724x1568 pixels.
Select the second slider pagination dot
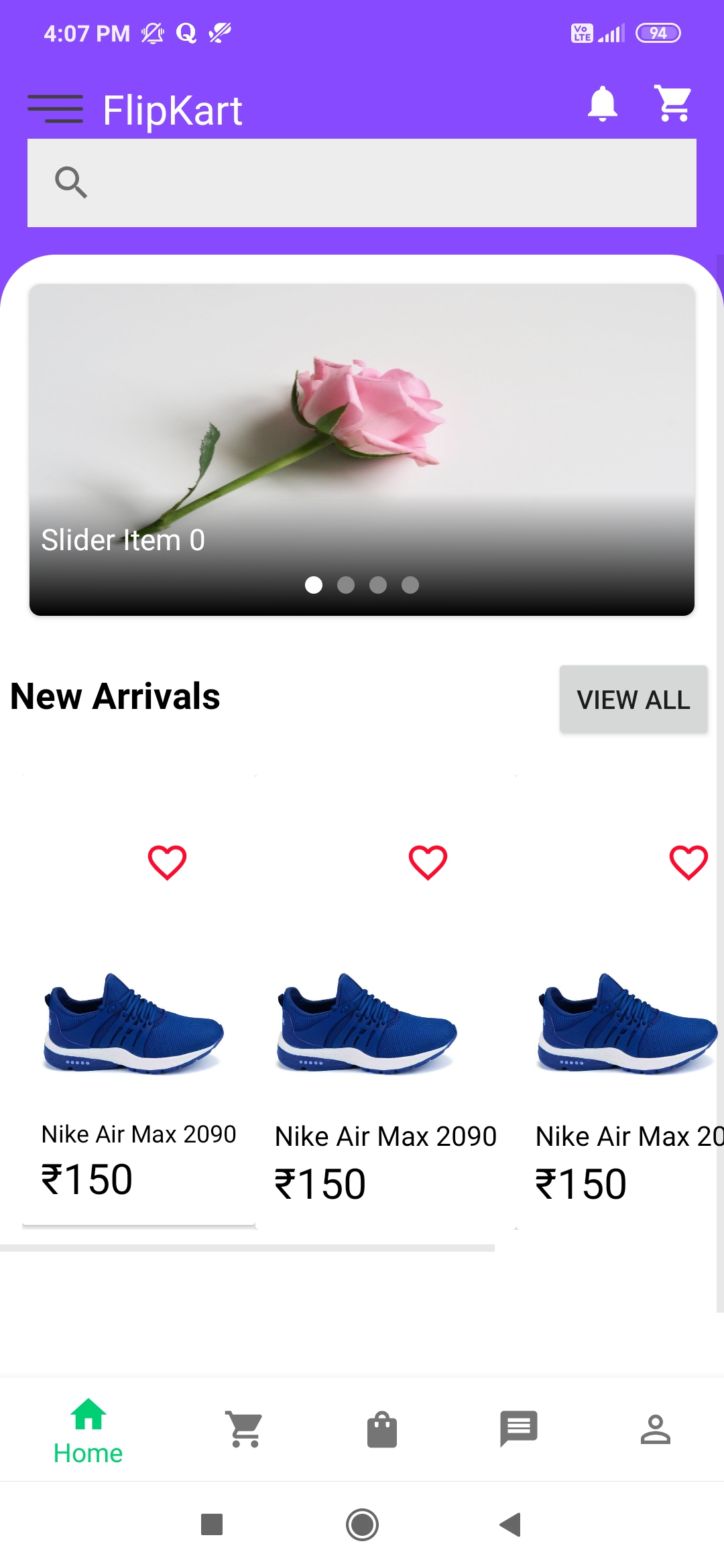pos(346,585)
